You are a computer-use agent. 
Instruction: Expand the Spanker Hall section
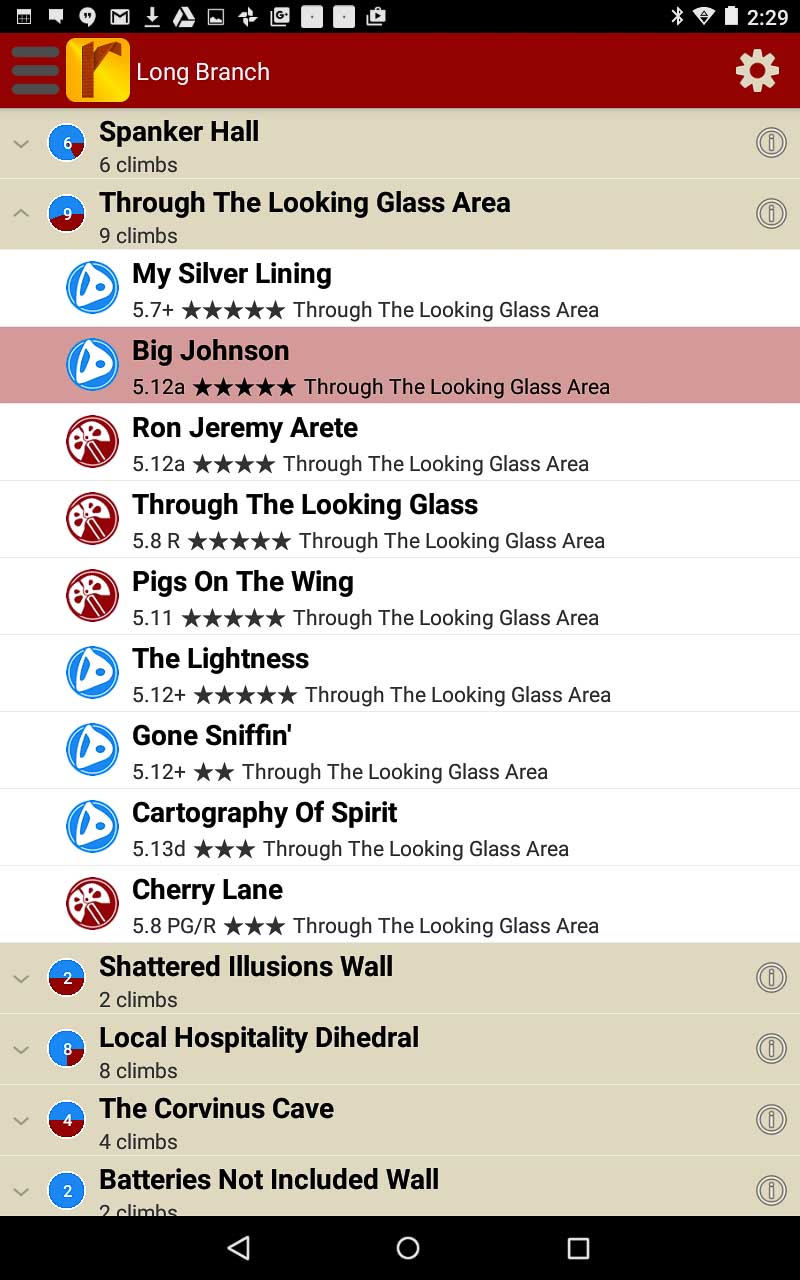[21, 144]
